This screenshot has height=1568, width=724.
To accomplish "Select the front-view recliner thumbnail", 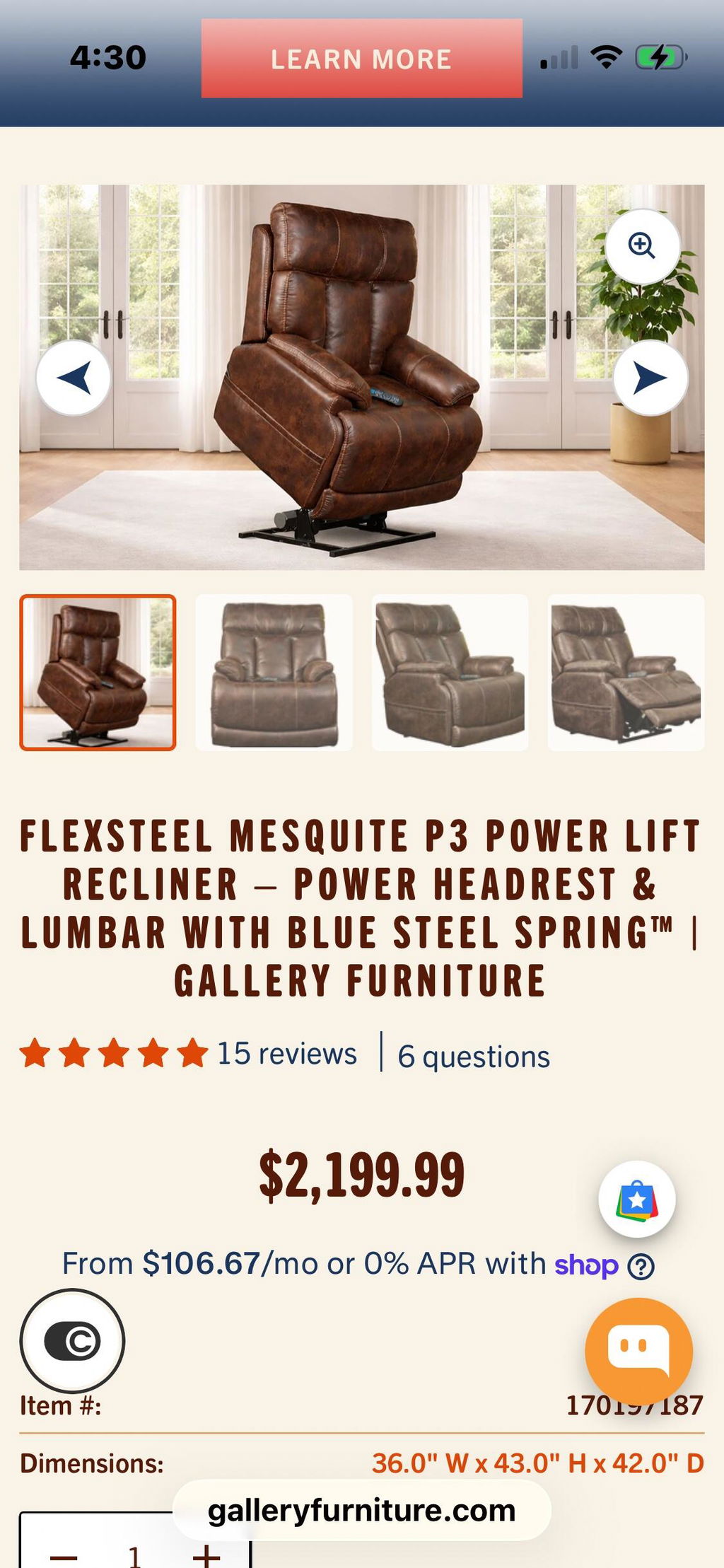I will pos(274,673).
